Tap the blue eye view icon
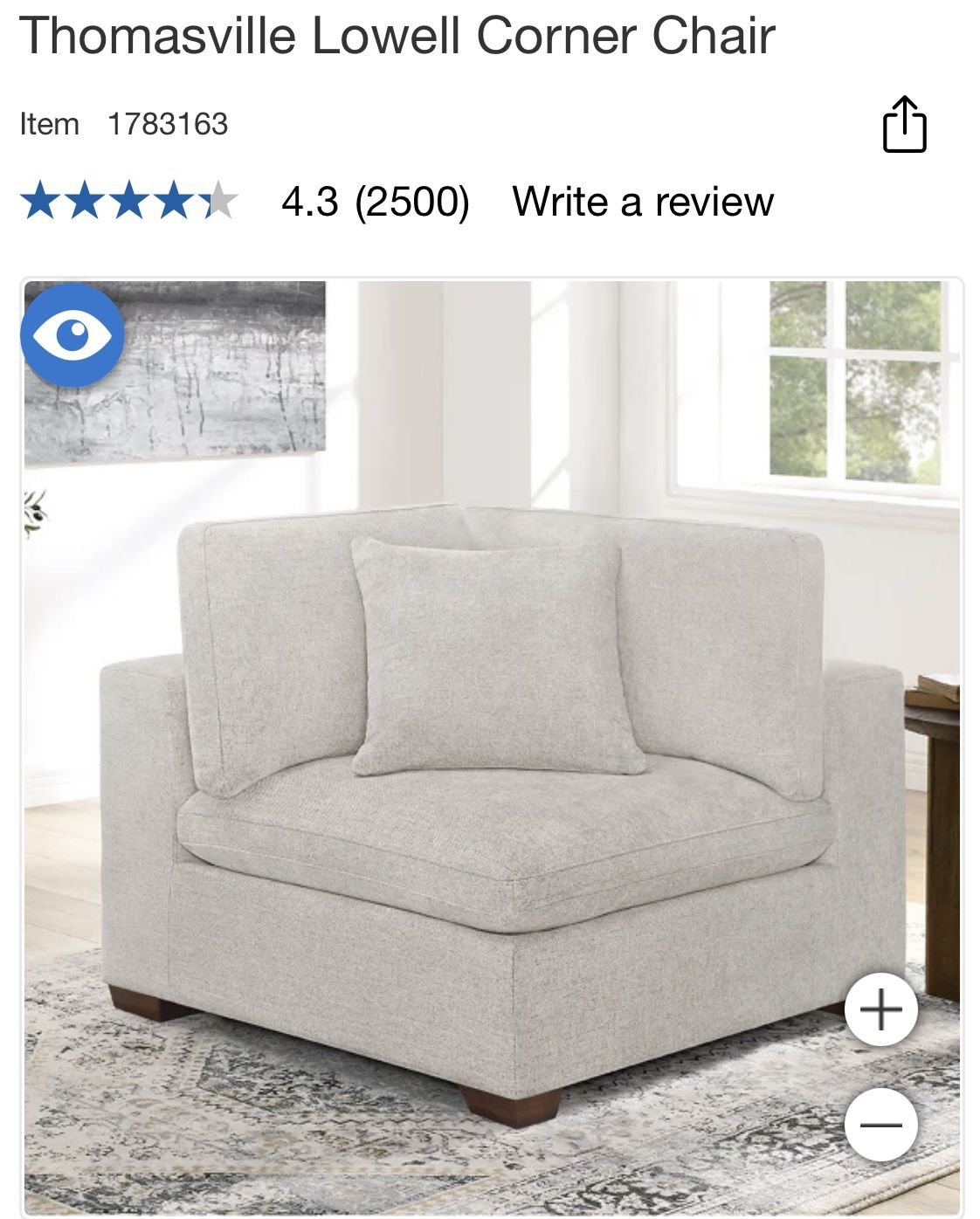The height and width of the screenshot is (1219, 980). tap(72, 334)
